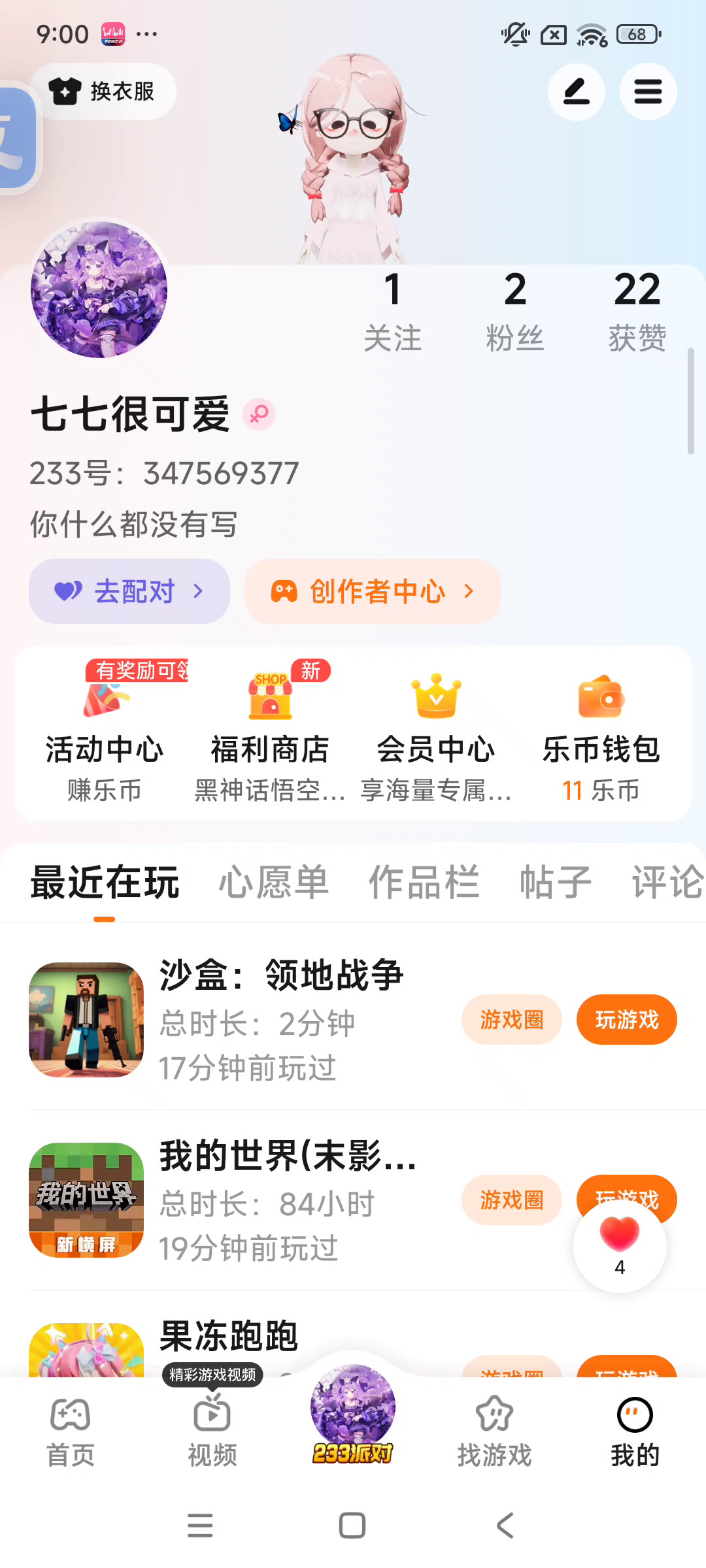The width and height of the screenshot is (706, 1568).
Task: Open 游戏圈 for 我的世界
Action: point(511,1200)
